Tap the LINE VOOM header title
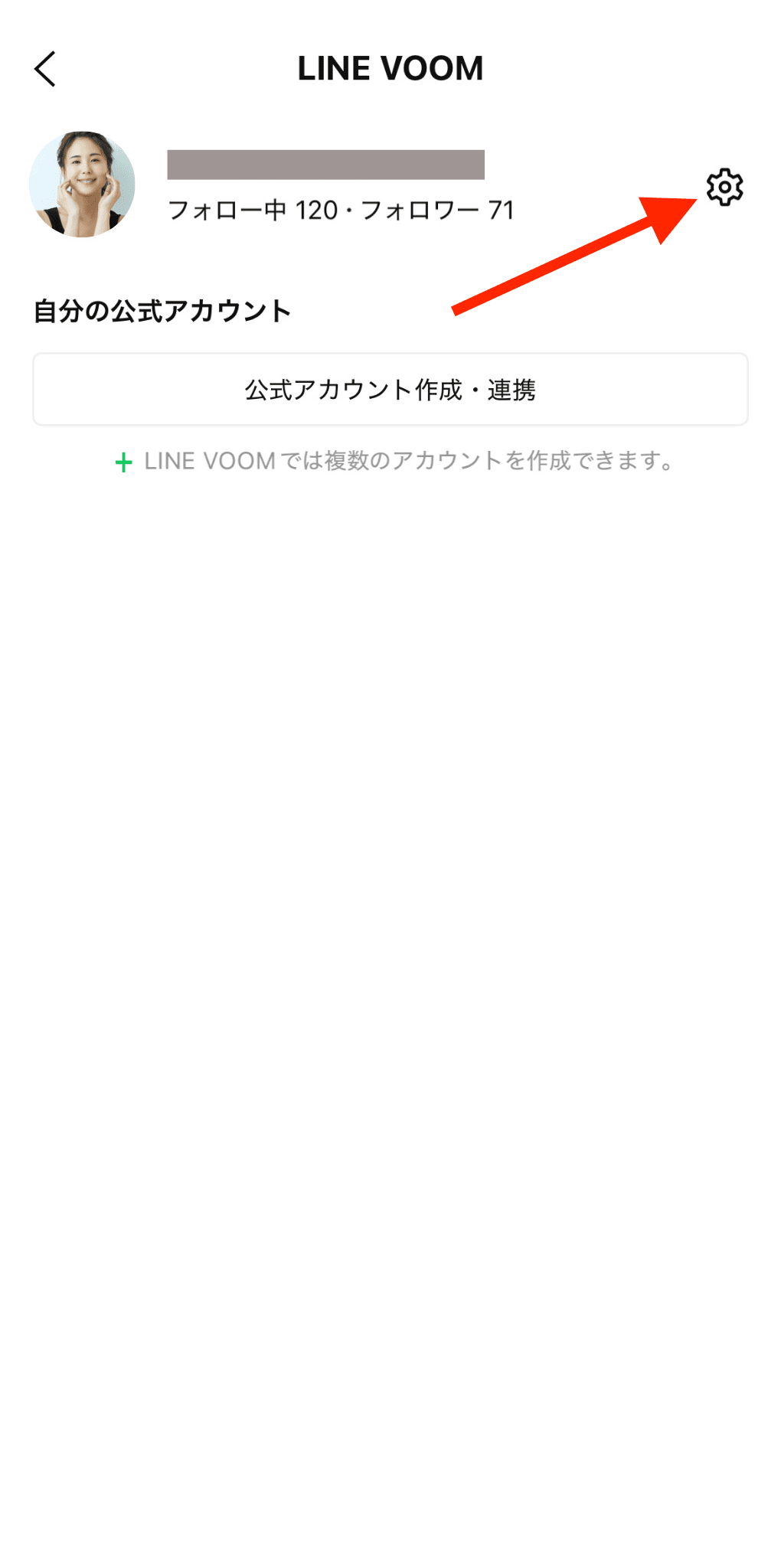781x1568 pixels. click(390, 67)
